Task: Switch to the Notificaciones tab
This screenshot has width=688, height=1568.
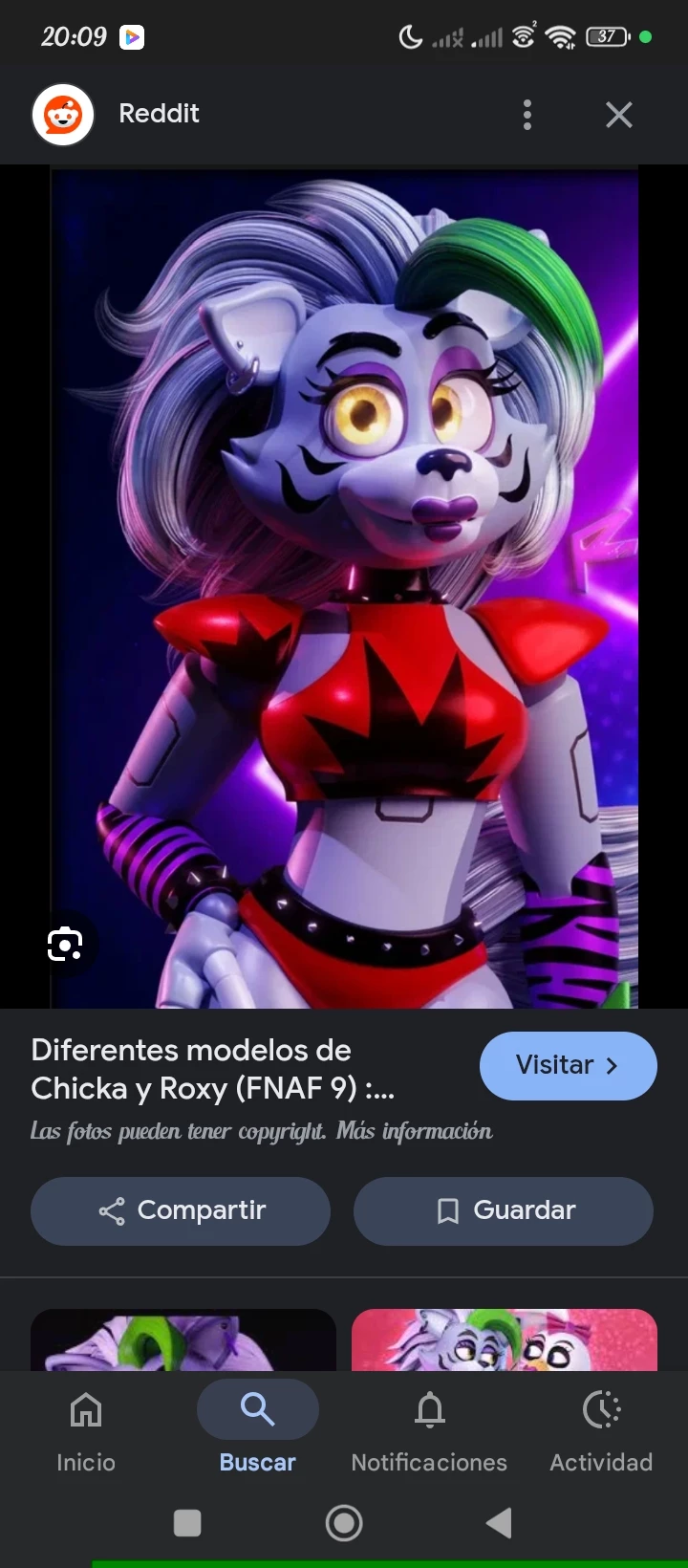Action: tap(429, 1429)
